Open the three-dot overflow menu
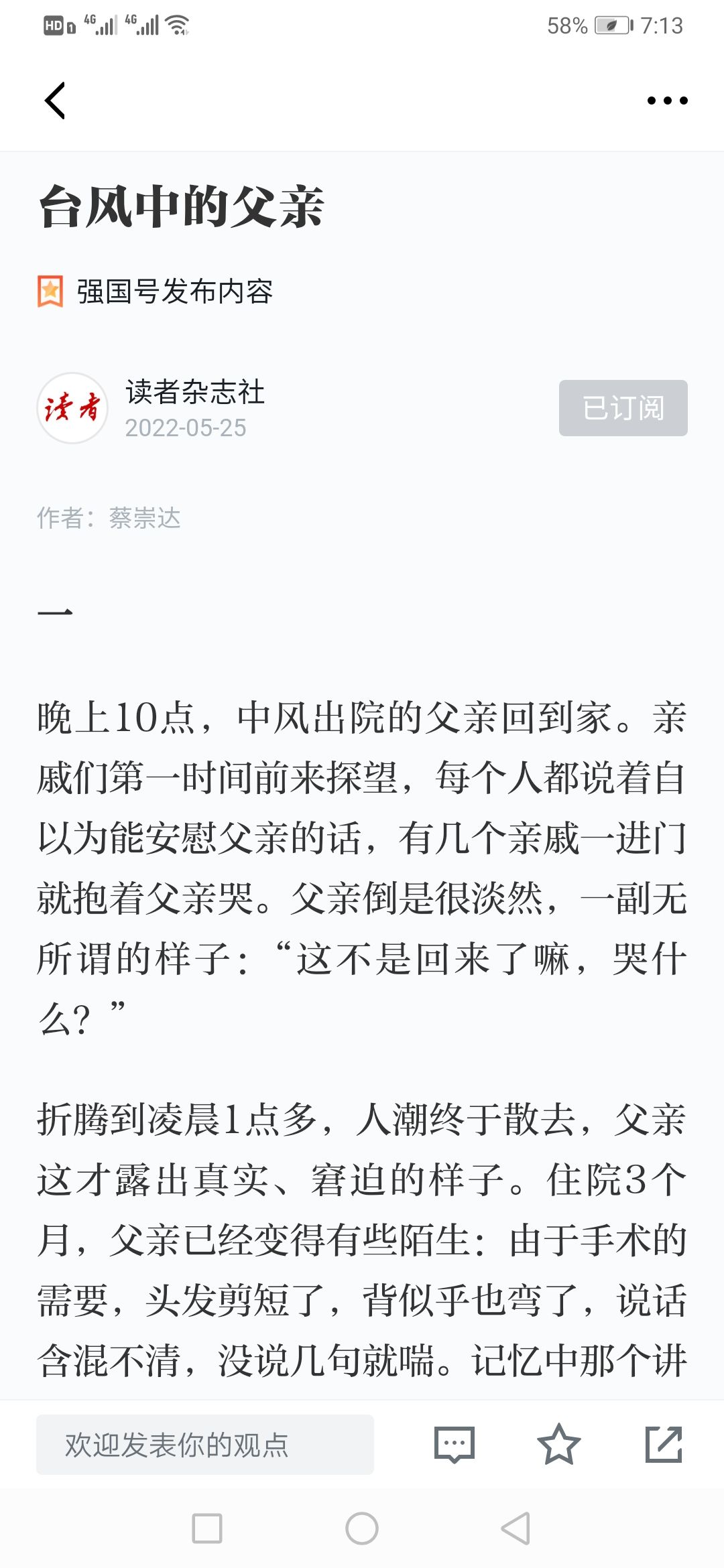724x1568 pixels. (667, 101)
